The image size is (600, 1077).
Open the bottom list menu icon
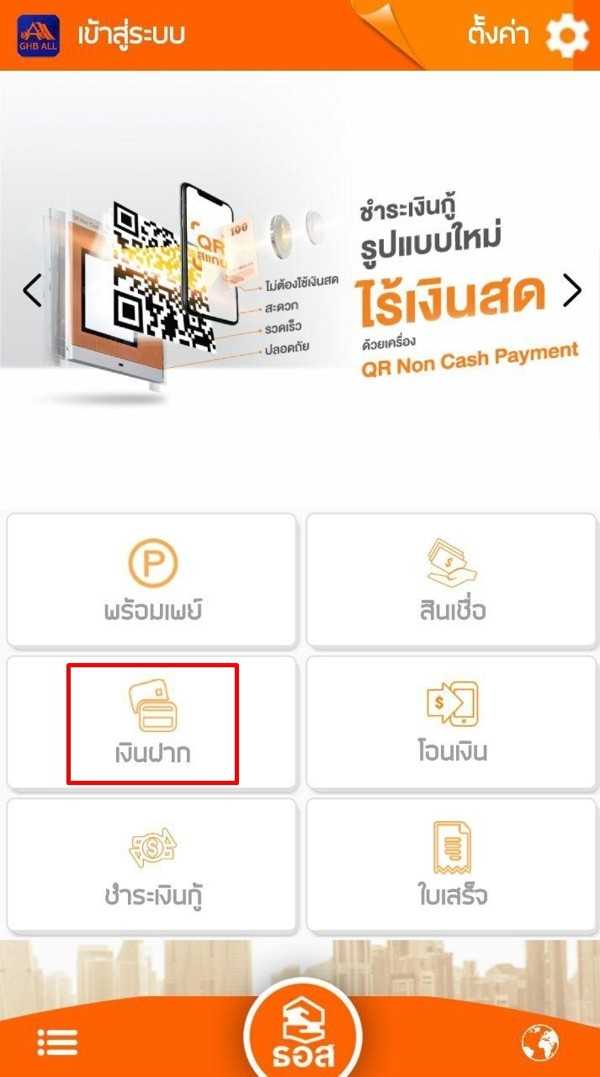(x=57, y=1042)
